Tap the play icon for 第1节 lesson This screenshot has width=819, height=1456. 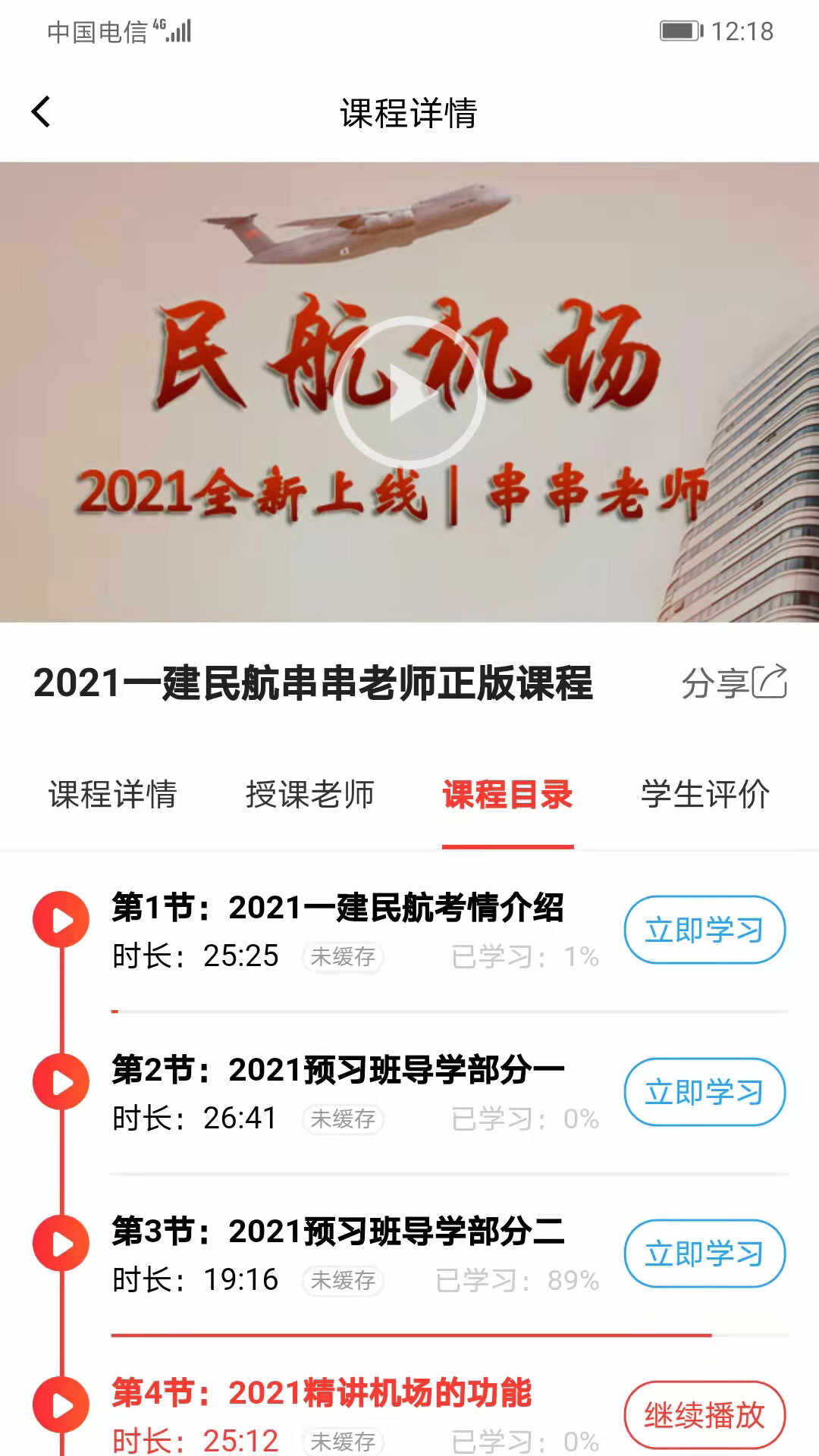[x=60, y=918]
